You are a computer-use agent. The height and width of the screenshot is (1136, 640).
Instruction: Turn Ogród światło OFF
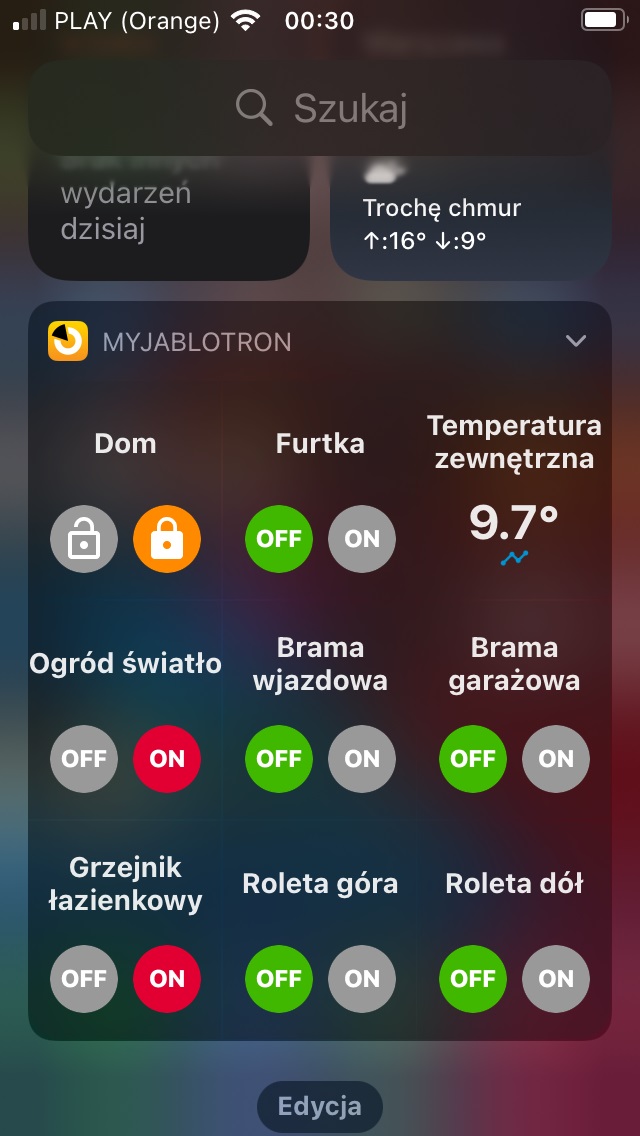[x=84, y=759]
